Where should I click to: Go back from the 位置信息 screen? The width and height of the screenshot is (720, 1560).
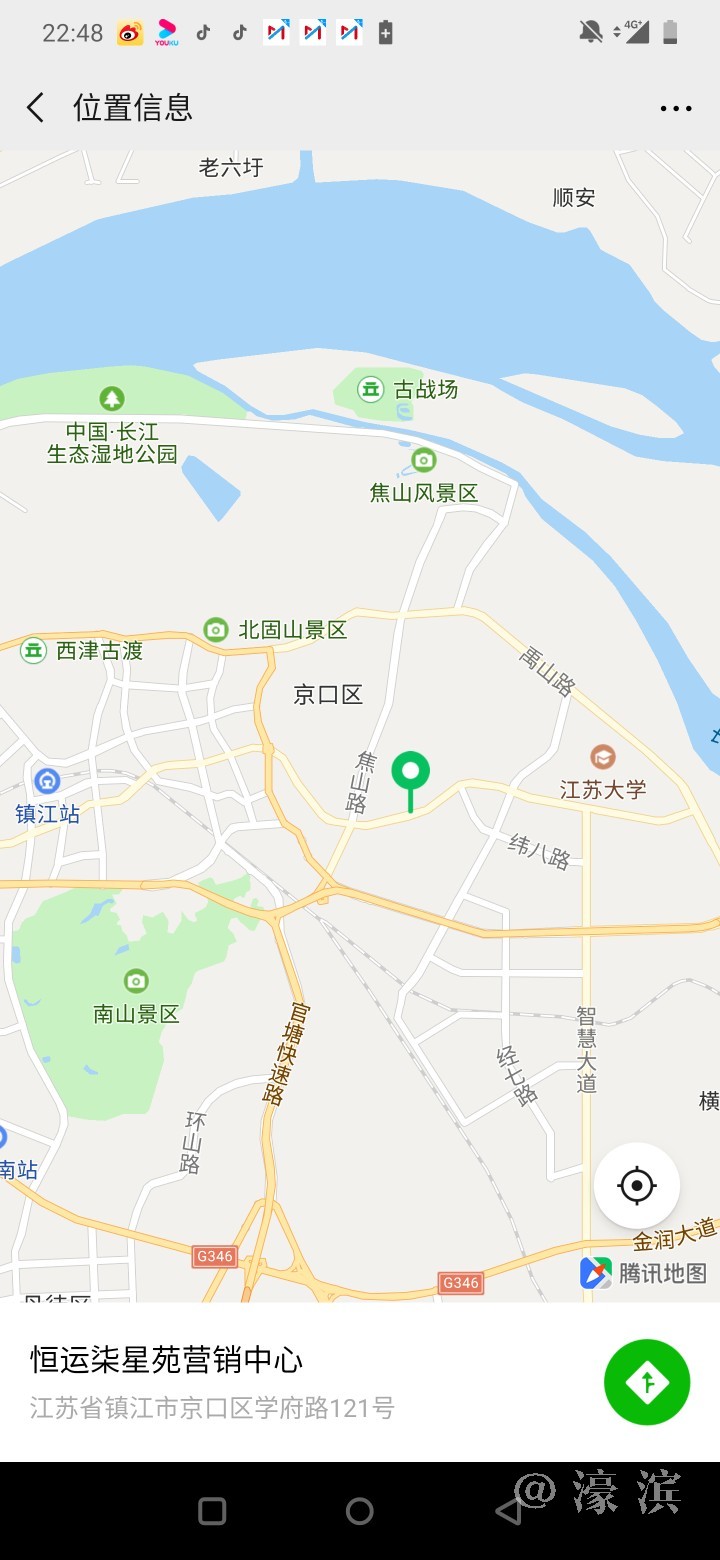[x=36, y=107]
